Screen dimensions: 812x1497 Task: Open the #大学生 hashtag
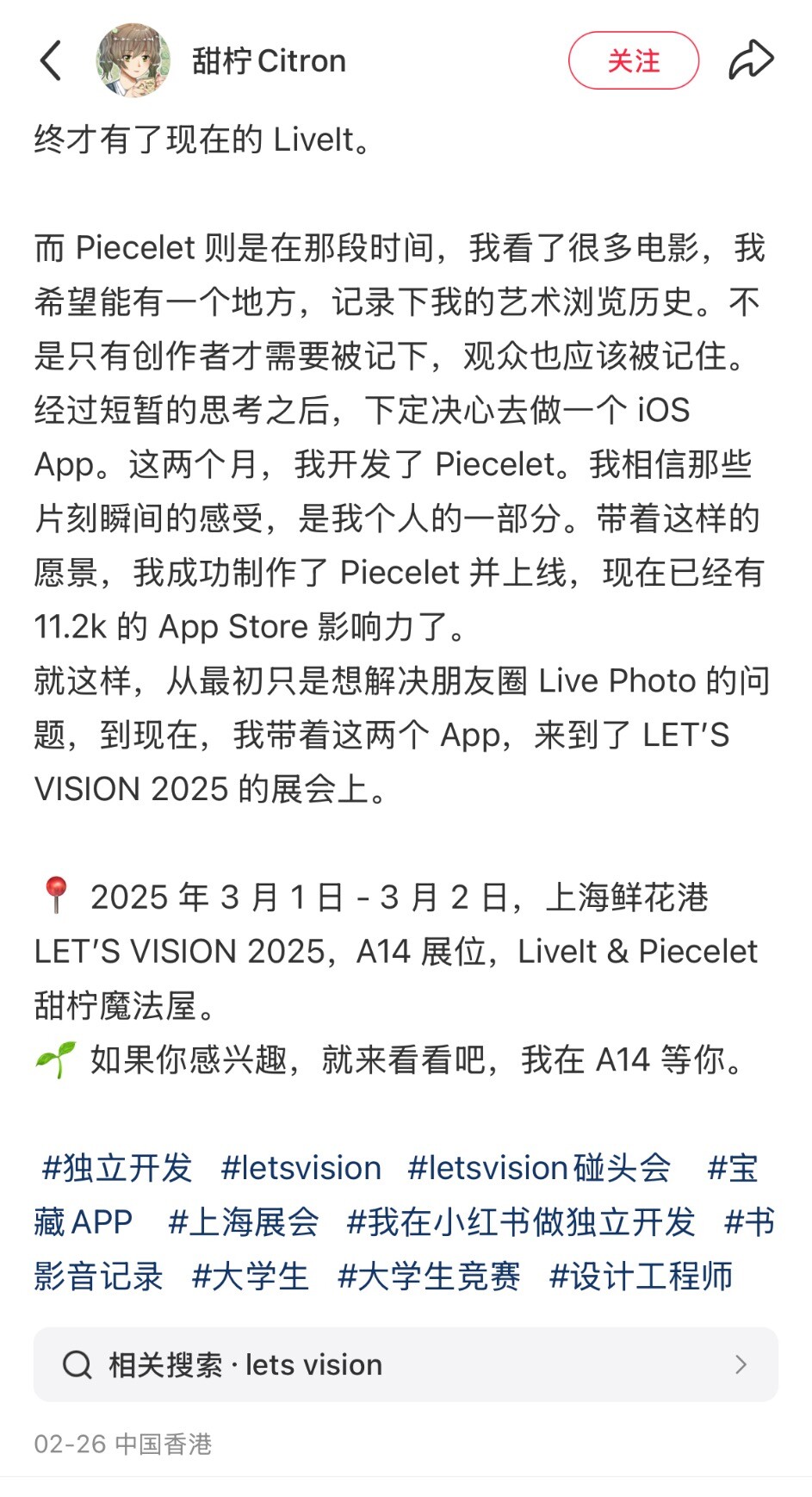pyautogui.click(x=250, y=1276)
